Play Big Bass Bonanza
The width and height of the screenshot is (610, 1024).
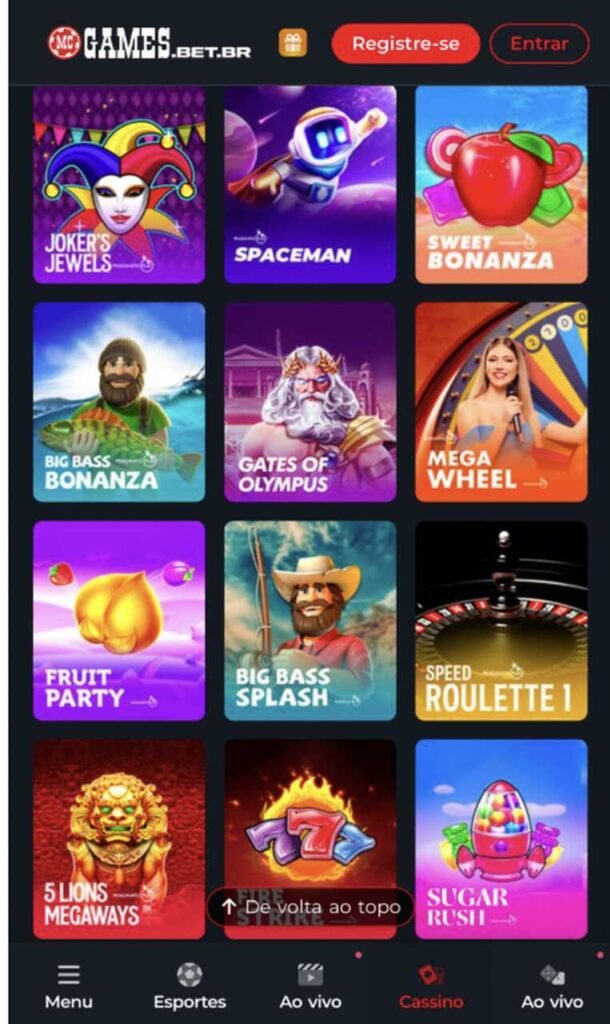[119, 402]
